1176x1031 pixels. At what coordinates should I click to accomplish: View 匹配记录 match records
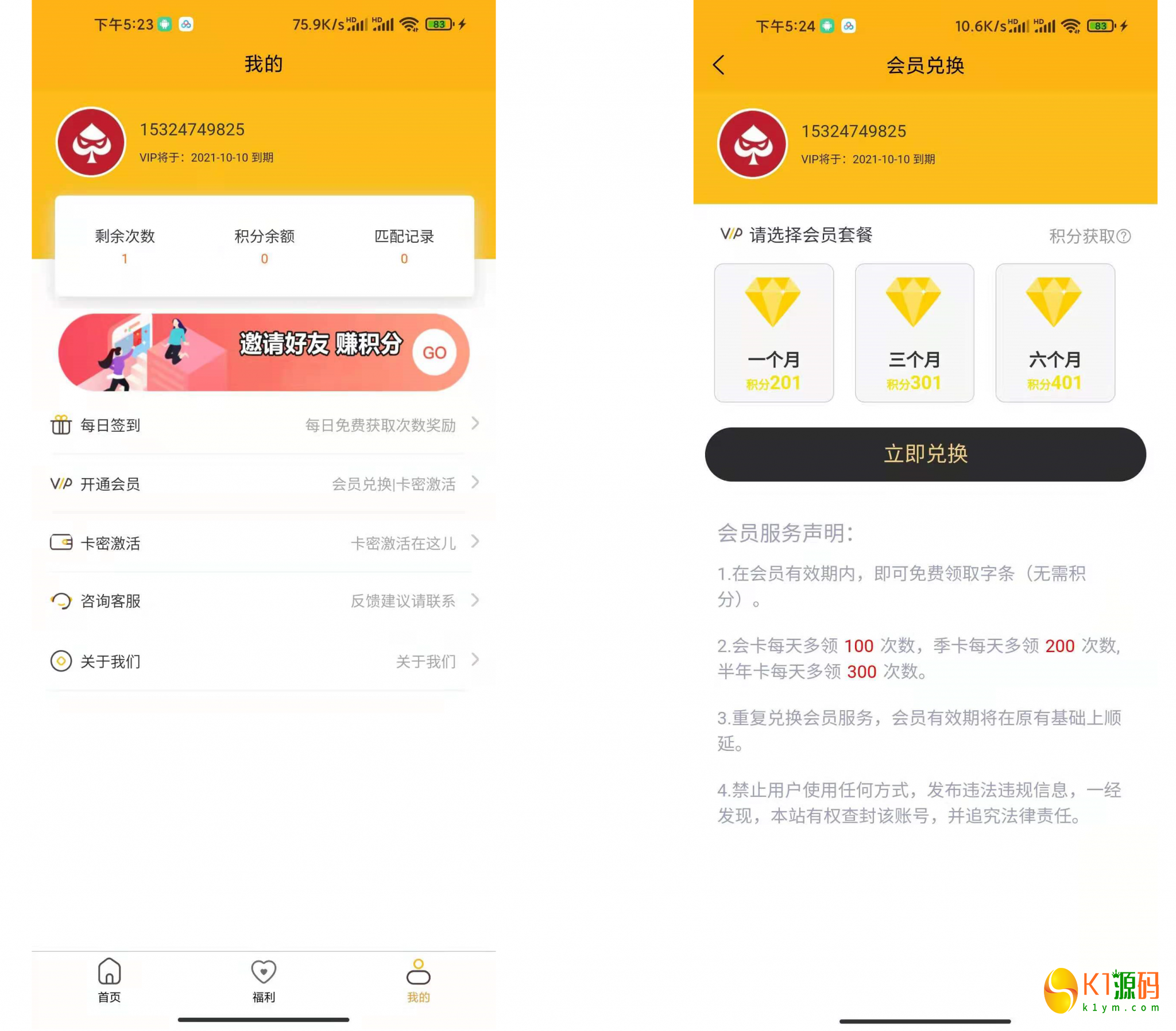point(404,246)
